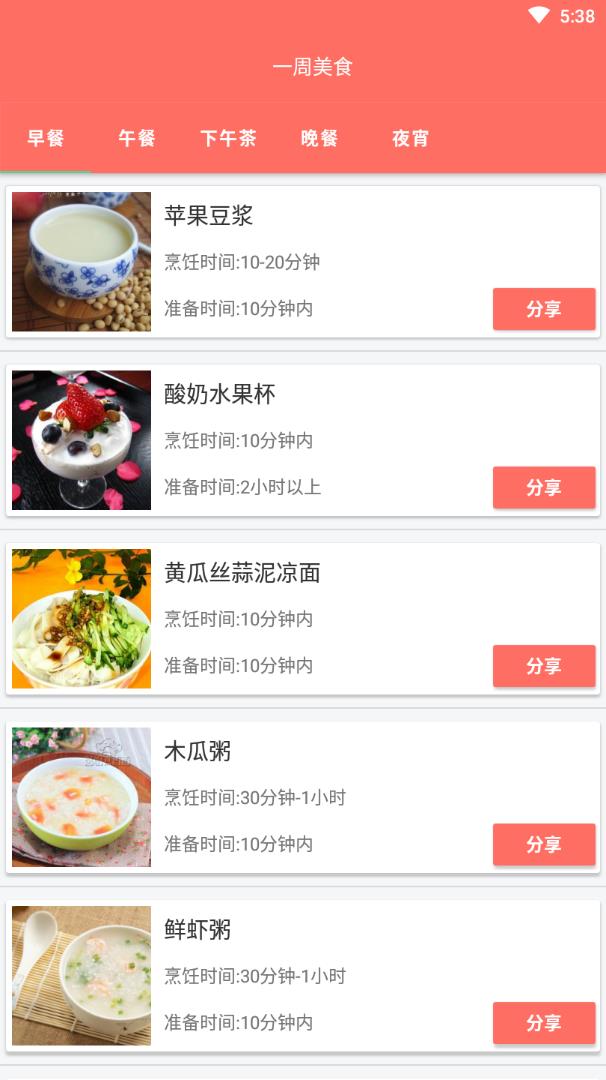Switch to the 早餐 tab

point(46,138)
